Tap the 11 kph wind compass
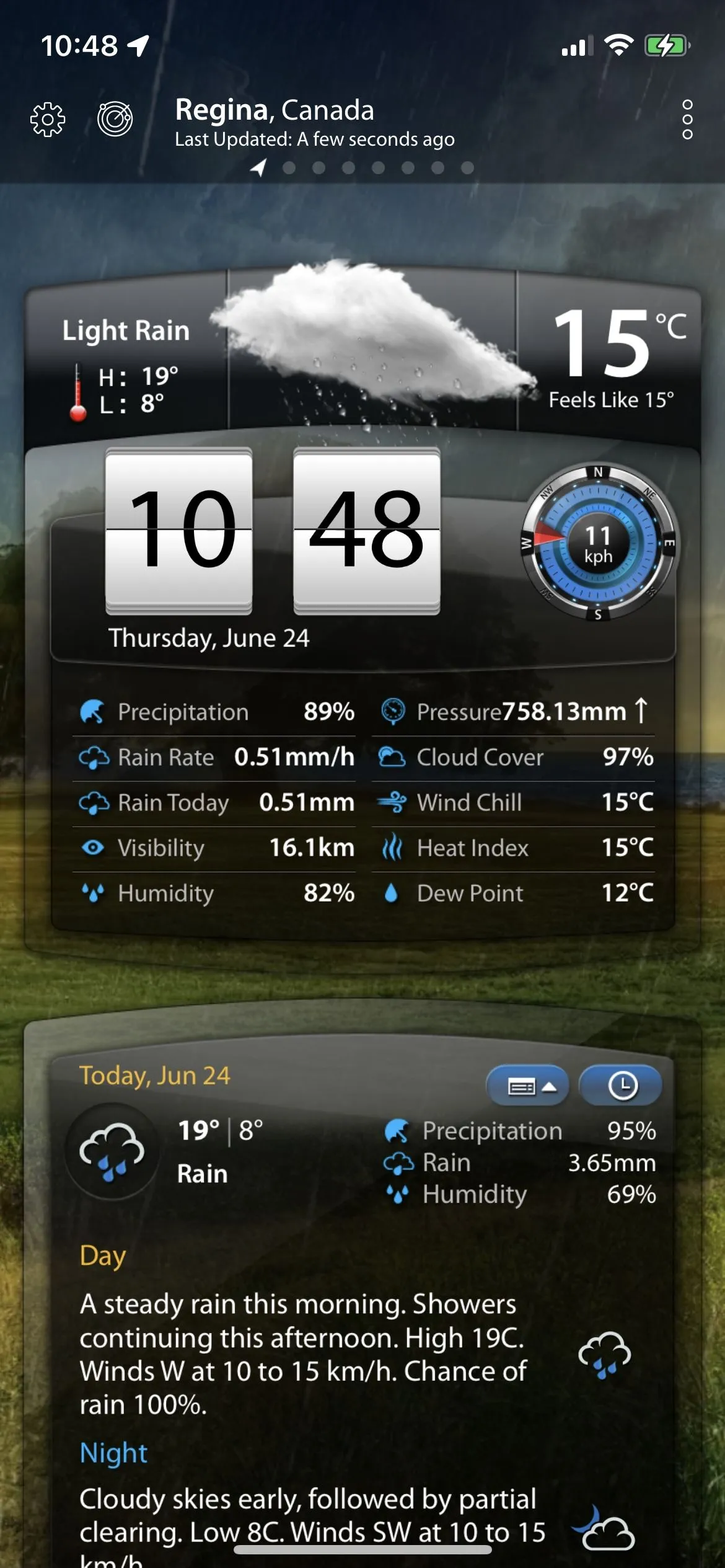725x1568 pixels. (x=598, y=544)
